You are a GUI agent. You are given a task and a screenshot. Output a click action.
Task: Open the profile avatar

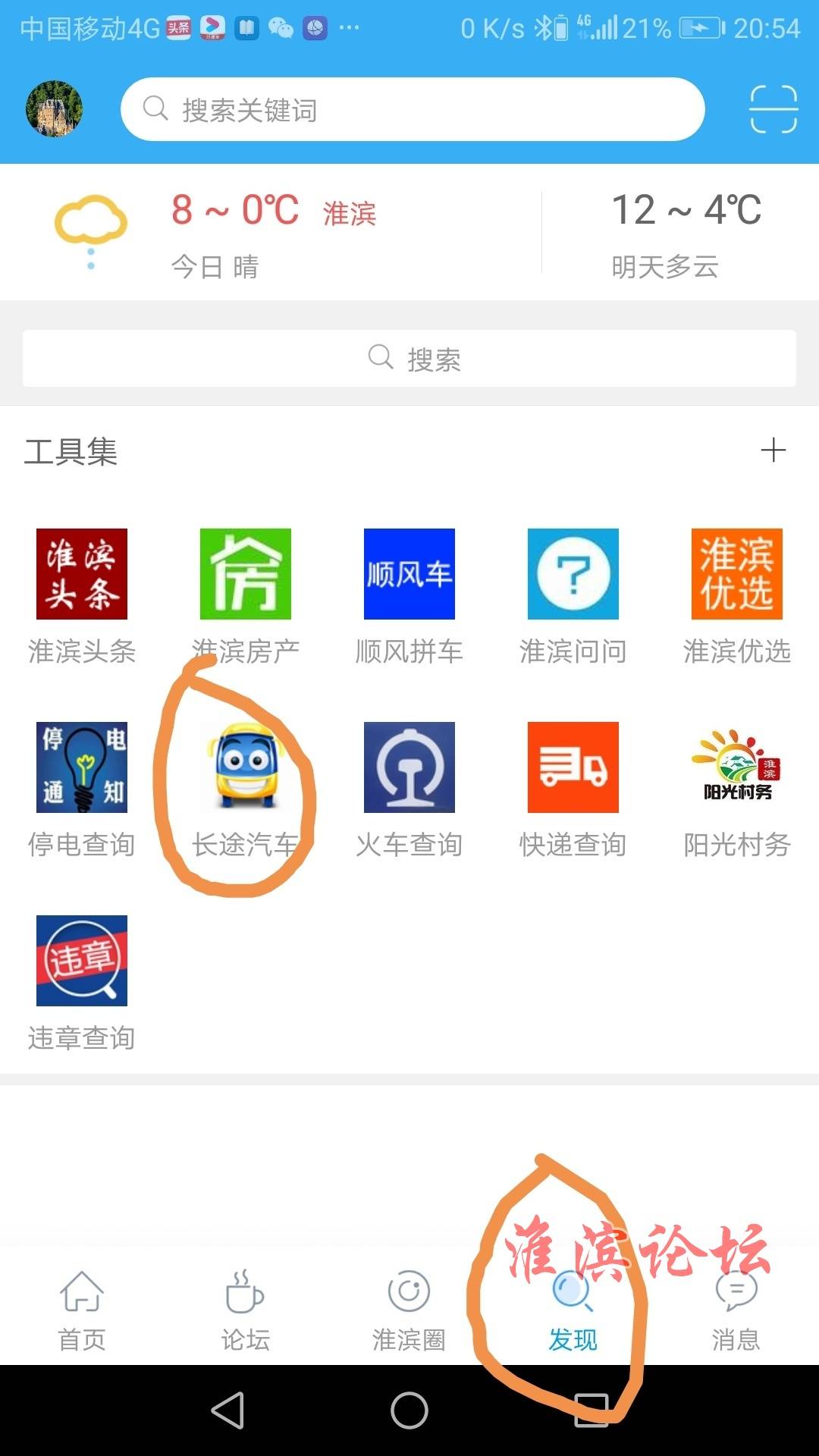pyautogui.click(x=54, y=109)
